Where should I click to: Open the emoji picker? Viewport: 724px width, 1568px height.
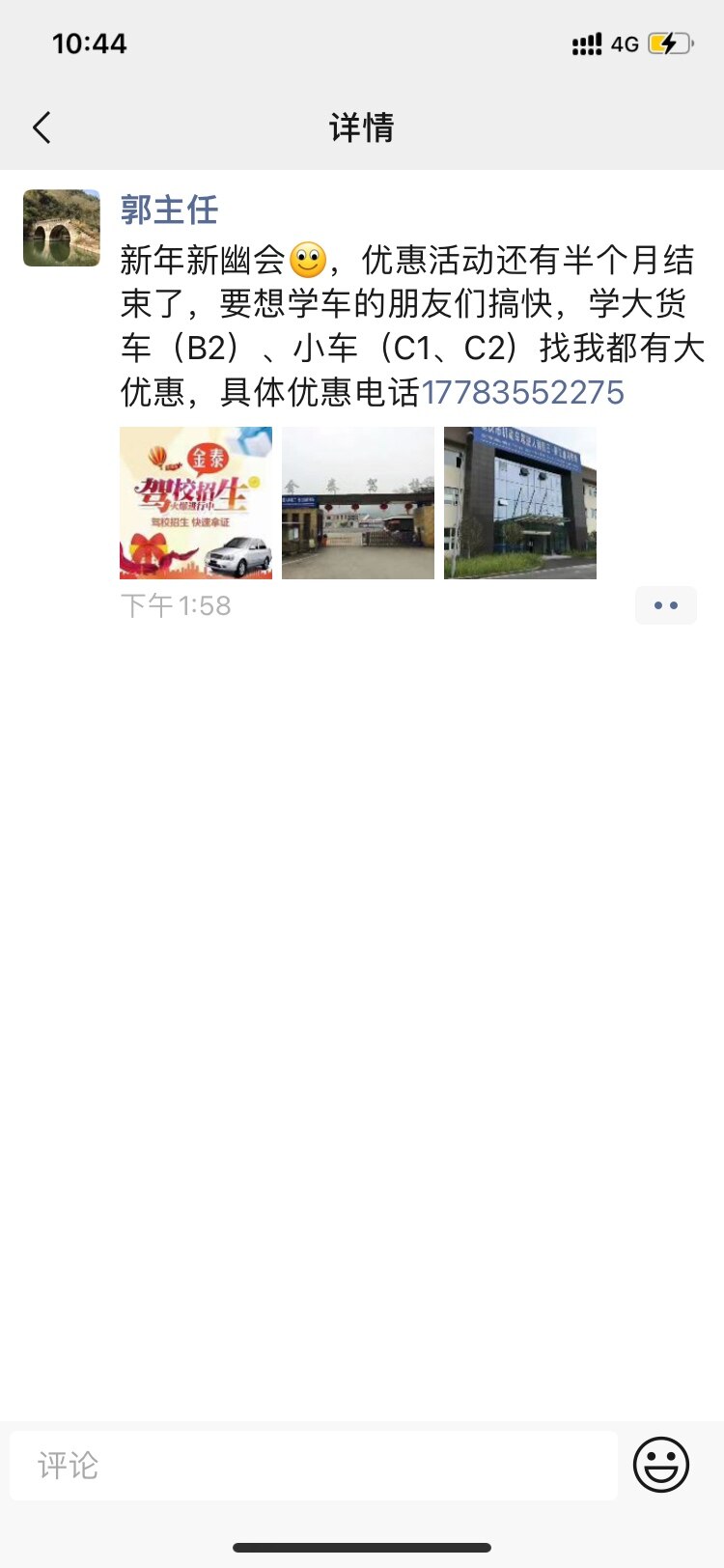click(x=661, y=1465)
